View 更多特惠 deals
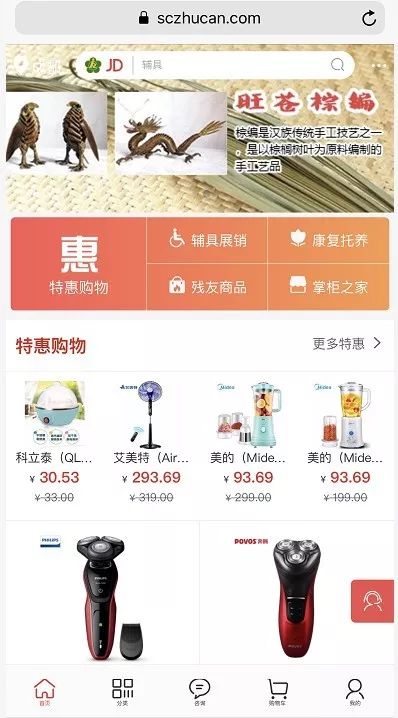Viewport: 398px width, 718px height. point(347,343)
